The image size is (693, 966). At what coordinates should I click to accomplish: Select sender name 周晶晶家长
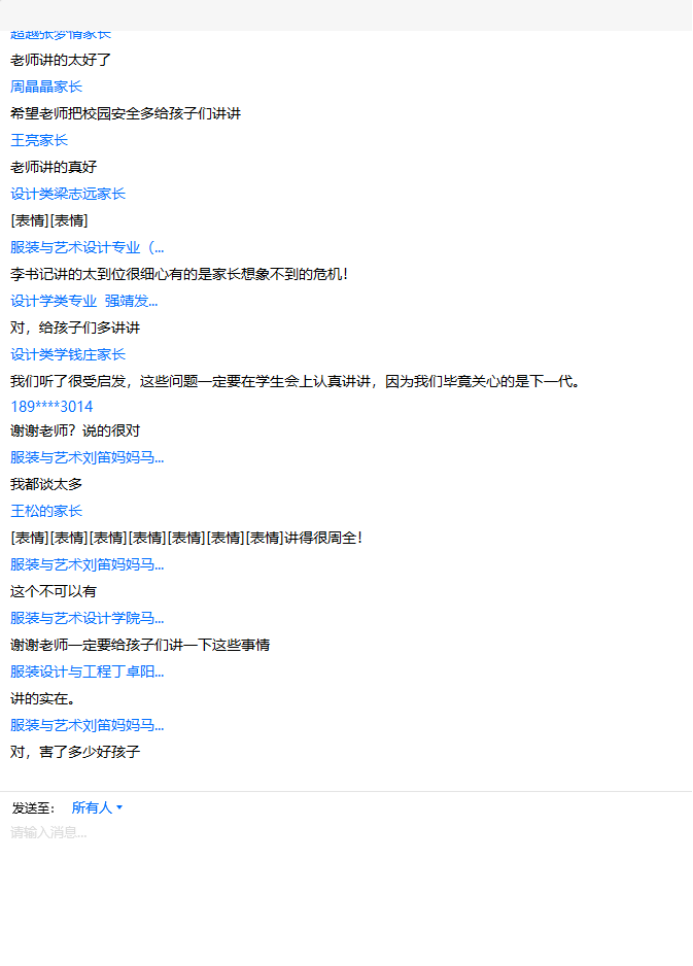(x=46, y=87)
